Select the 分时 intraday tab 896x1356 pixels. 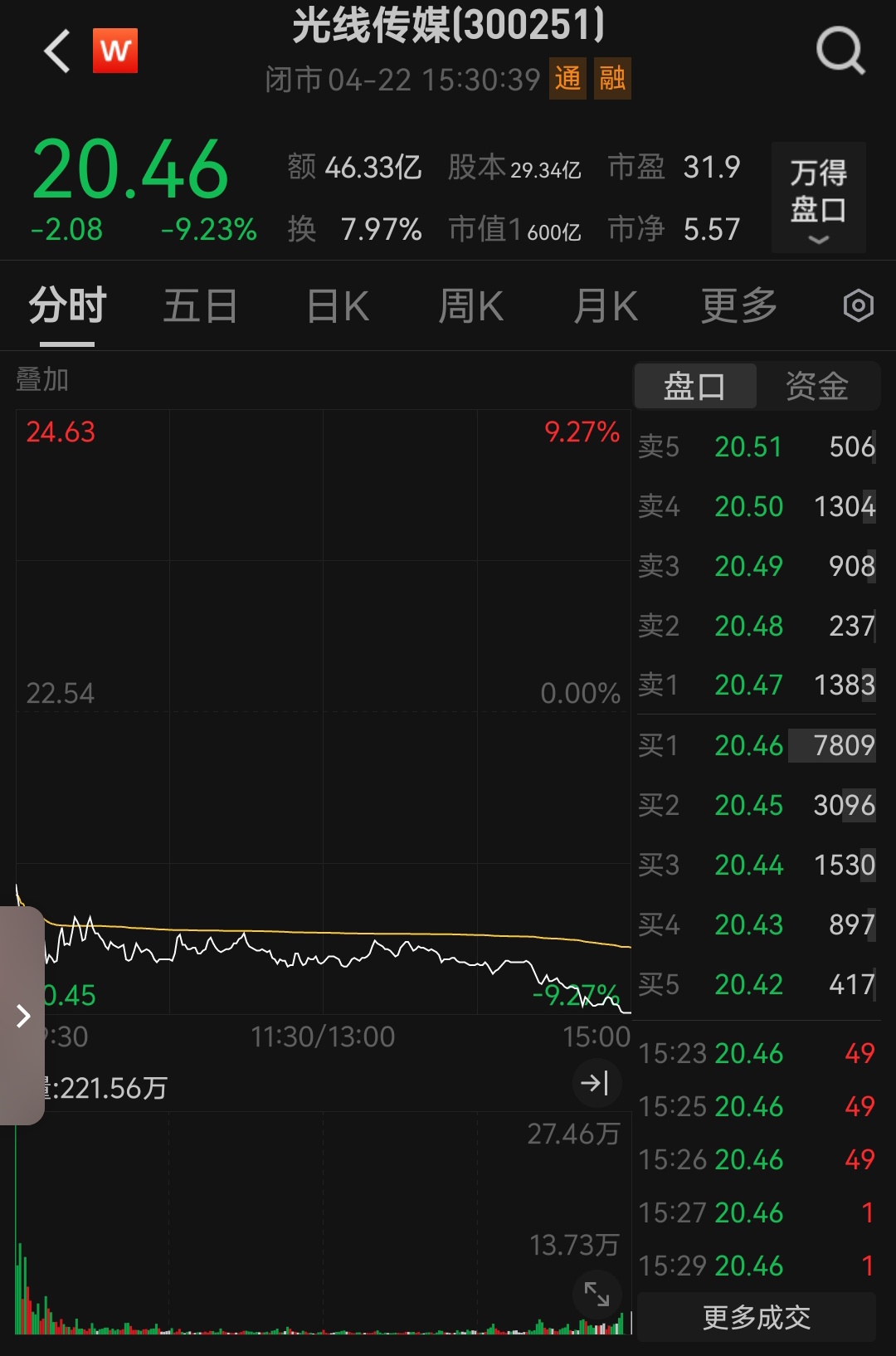click(x=67, y=306)
